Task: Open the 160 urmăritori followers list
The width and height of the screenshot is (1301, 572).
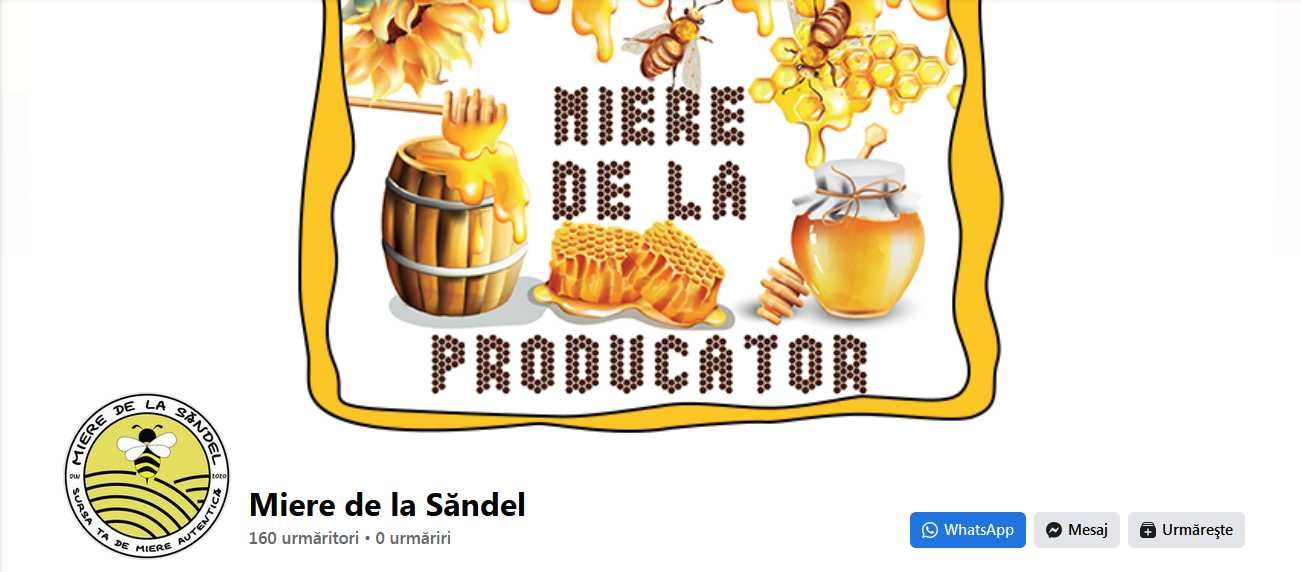Action: click(303, 538)
